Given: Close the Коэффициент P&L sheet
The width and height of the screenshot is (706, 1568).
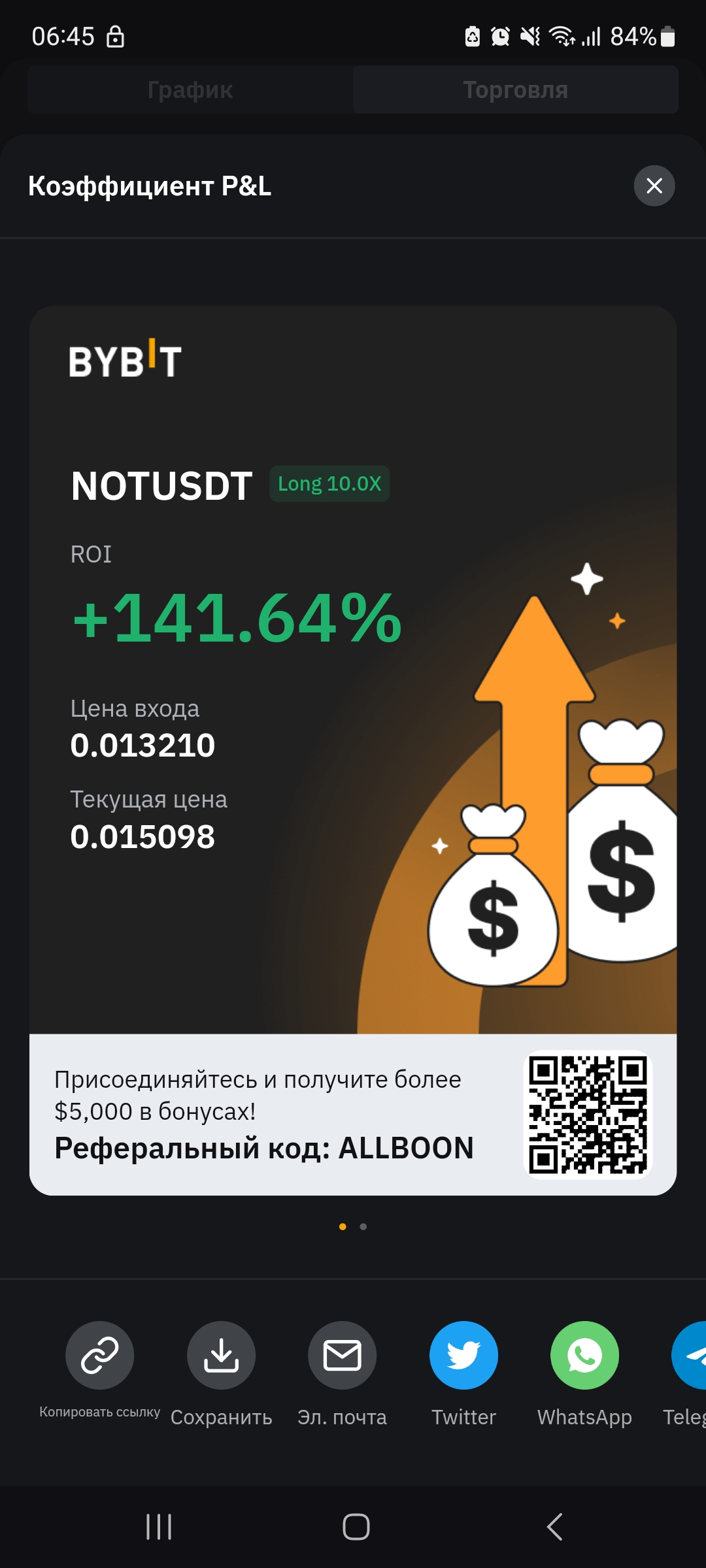Looking at the screenshot, I should click(654, 186).
